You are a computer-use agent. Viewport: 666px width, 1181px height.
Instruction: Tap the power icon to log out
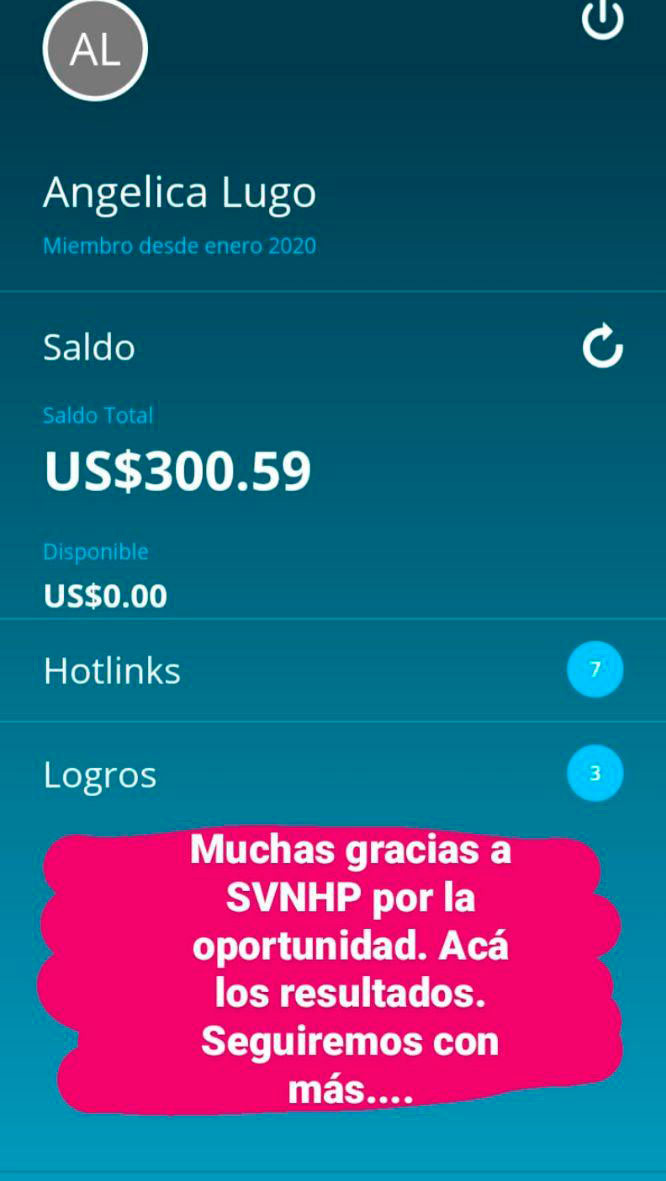(x=602, y=18)
